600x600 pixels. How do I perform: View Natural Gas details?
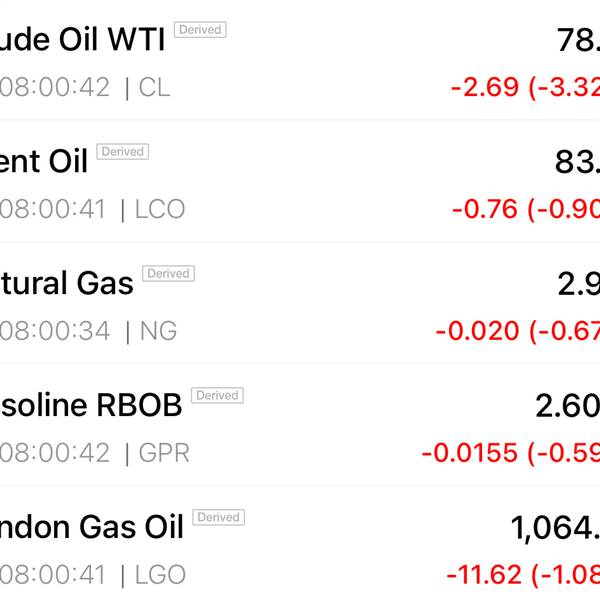[300, 303]
